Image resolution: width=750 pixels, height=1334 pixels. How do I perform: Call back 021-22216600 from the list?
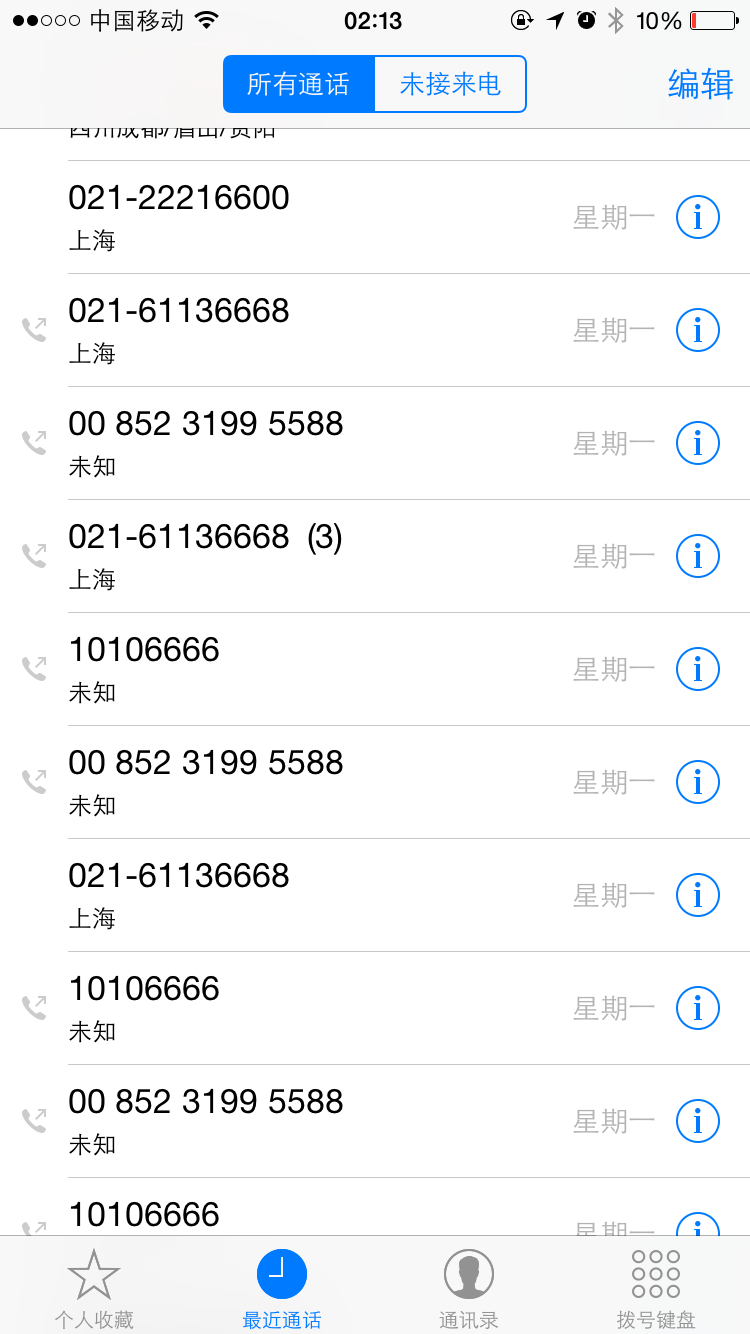300,216
